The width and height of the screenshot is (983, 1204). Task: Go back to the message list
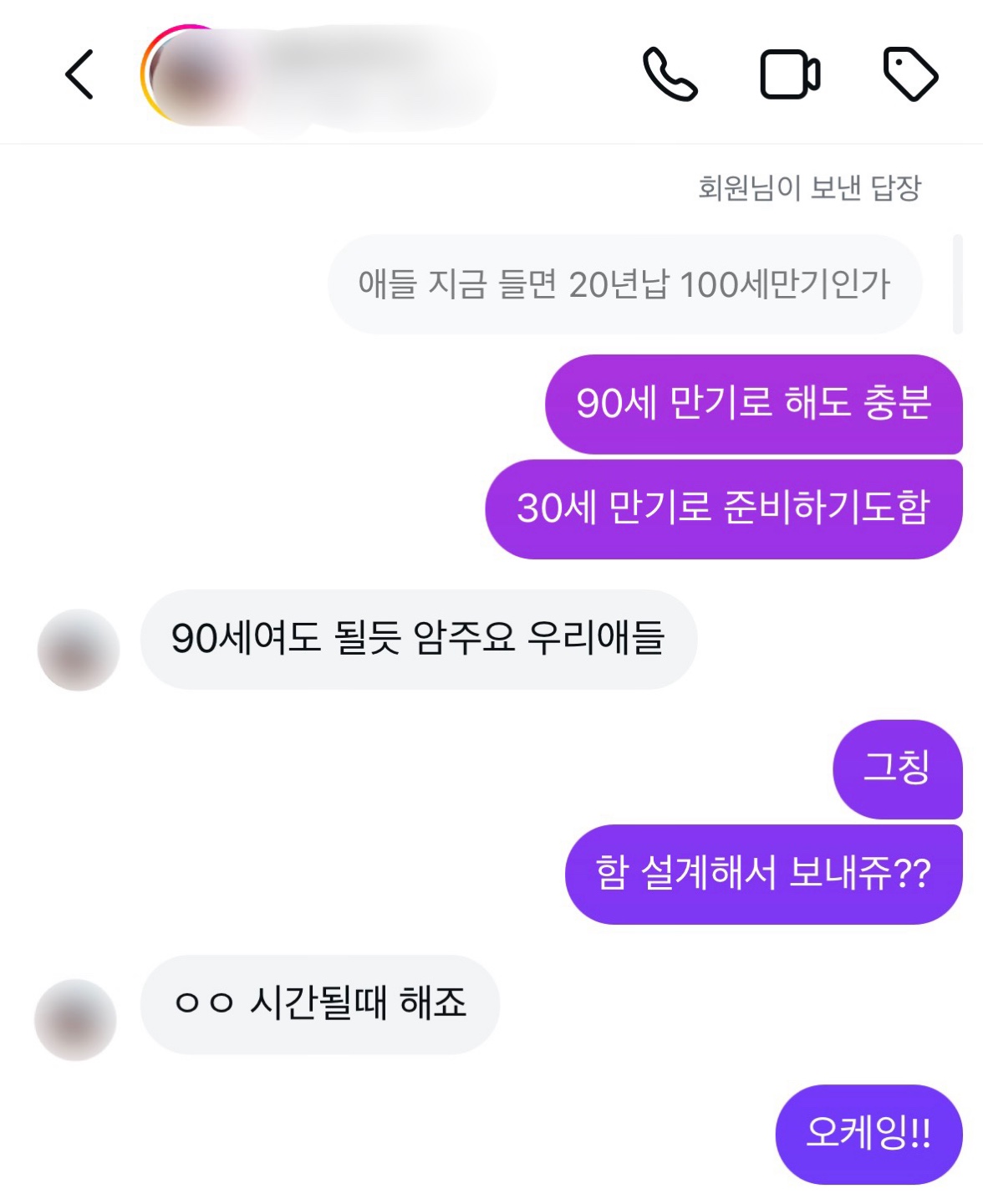[79, 74]
